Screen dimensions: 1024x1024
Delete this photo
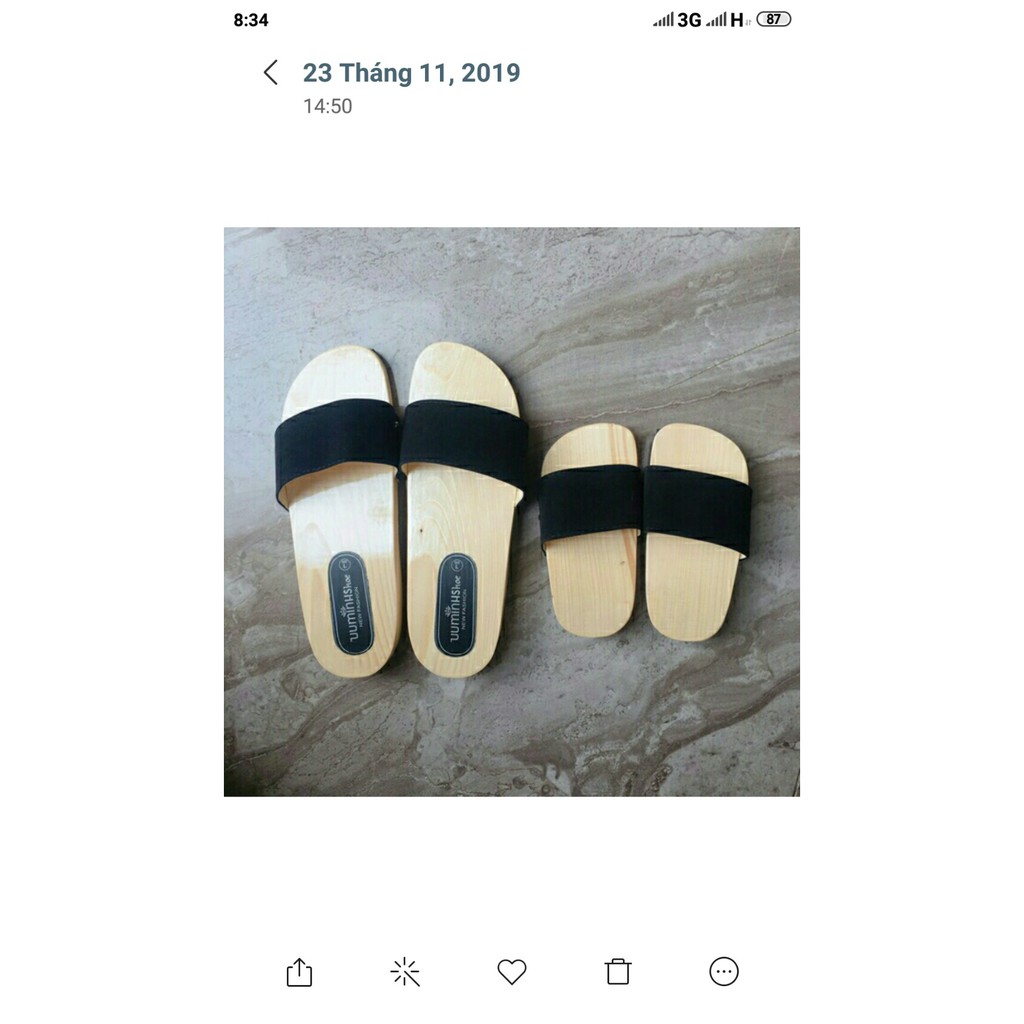click(618, 972)
